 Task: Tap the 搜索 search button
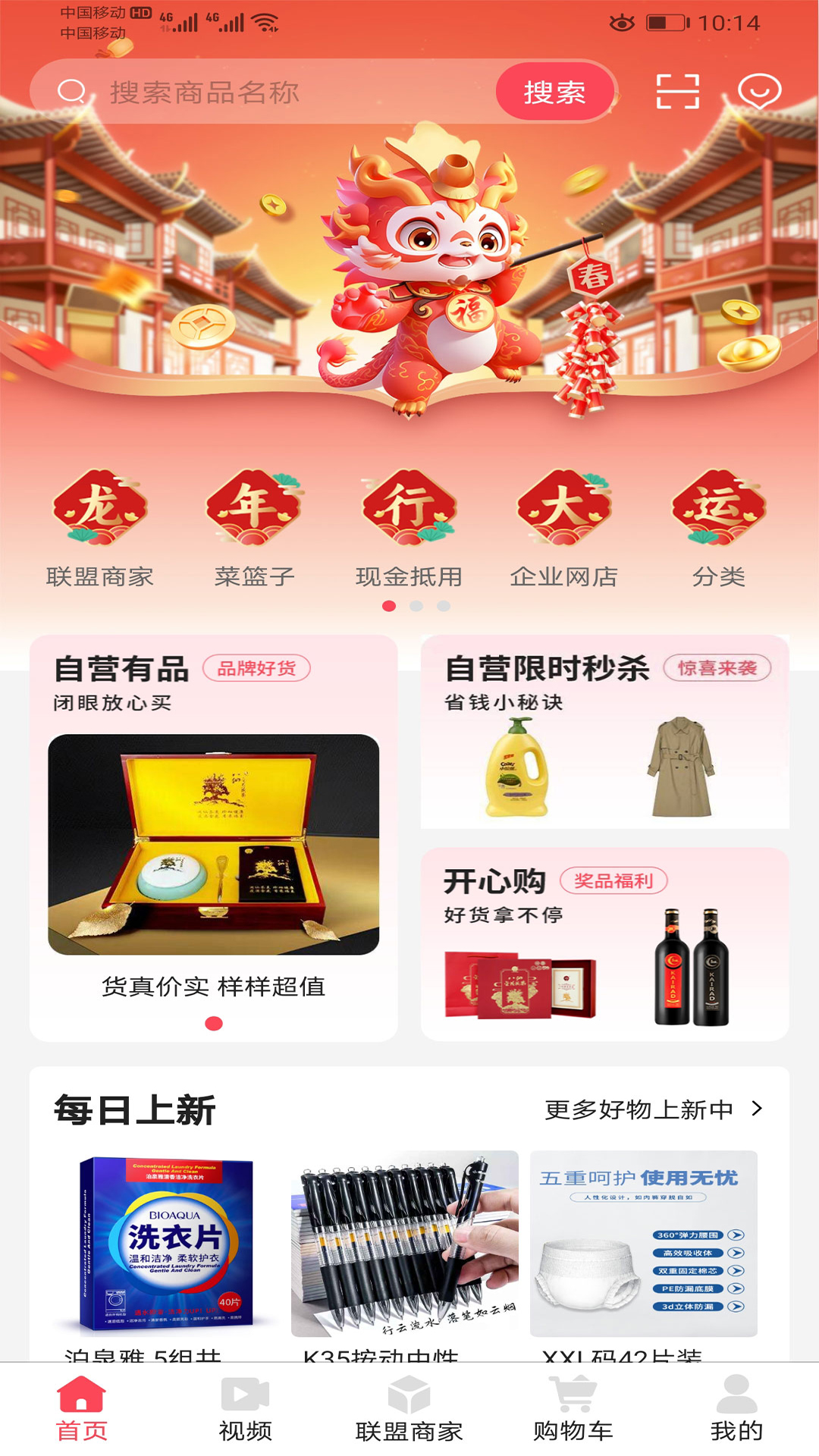557,91
